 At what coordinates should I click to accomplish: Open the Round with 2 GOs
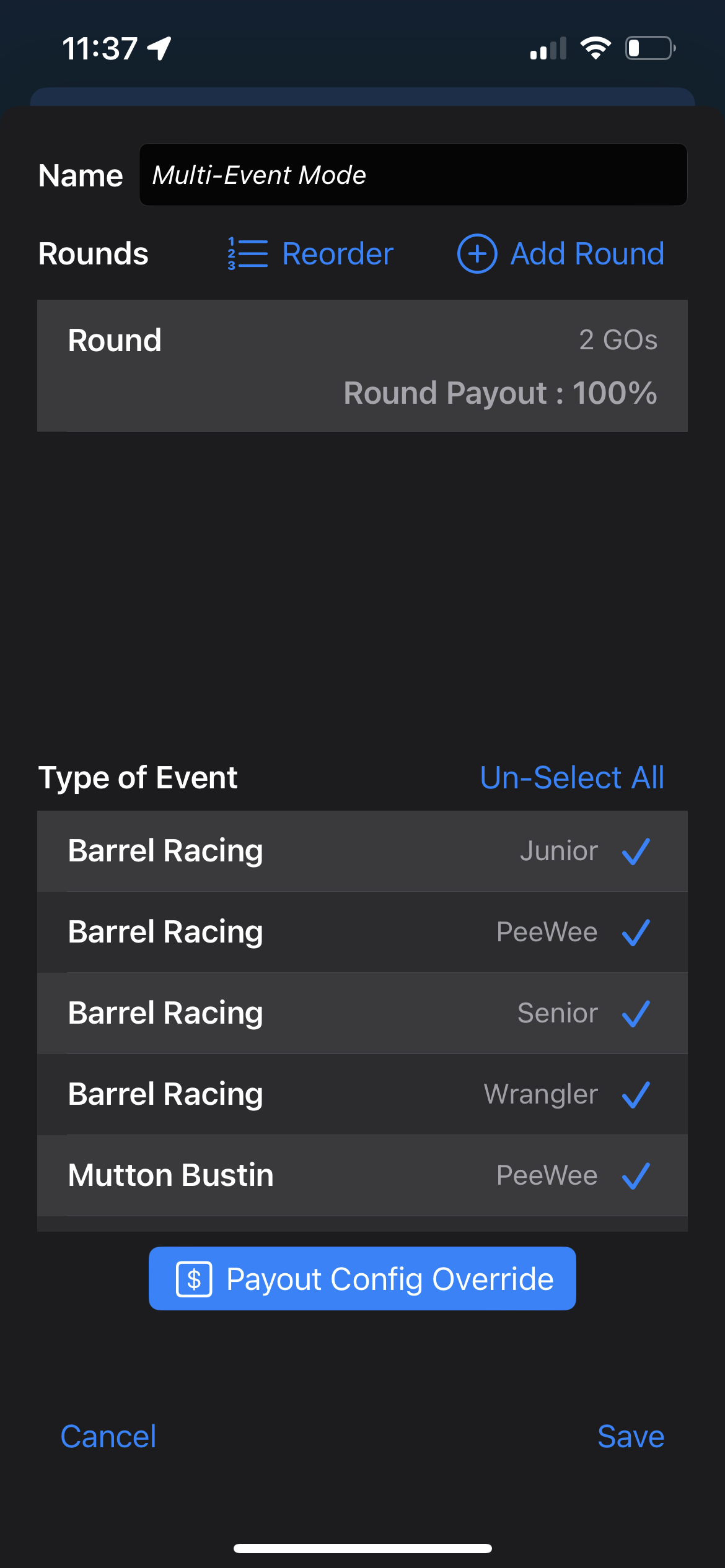(362, 365)
